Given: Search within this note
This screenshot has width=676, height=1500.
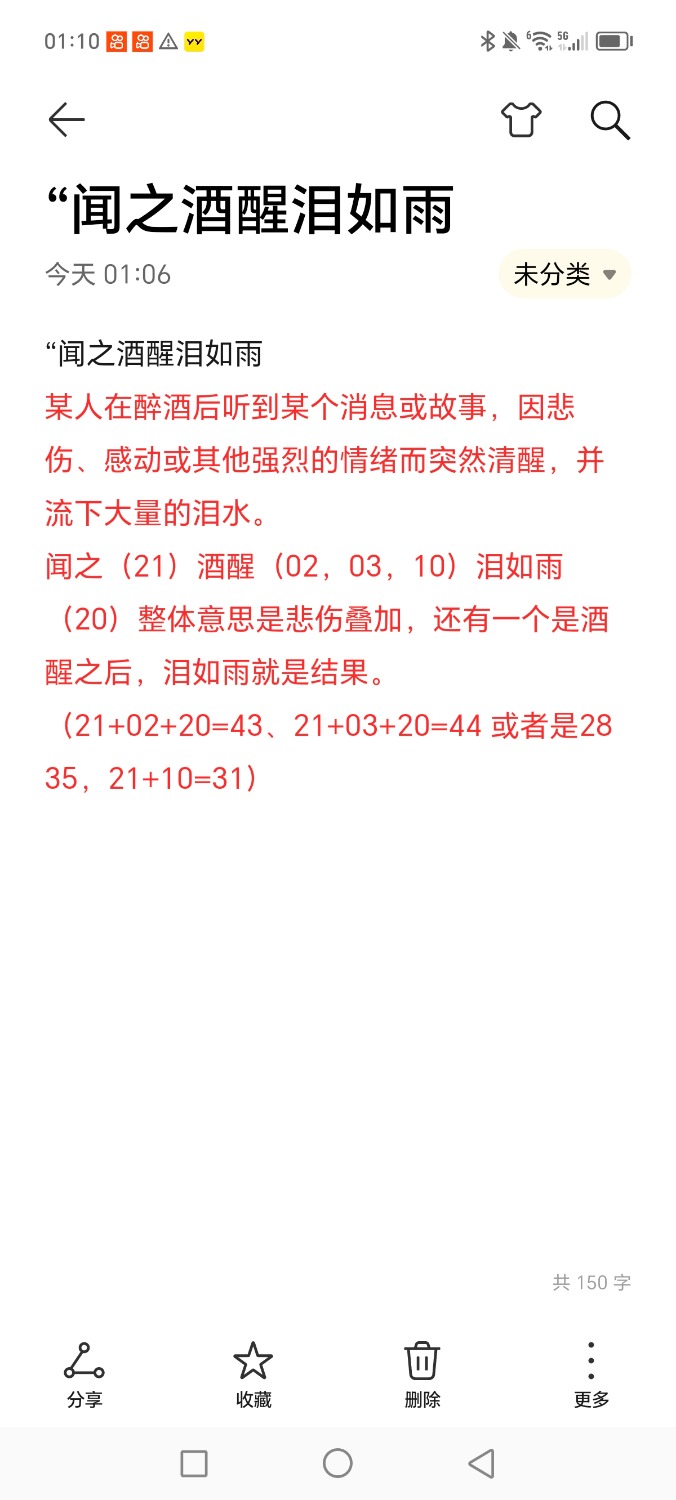Looking at the screenshot, I should point(610,120).
